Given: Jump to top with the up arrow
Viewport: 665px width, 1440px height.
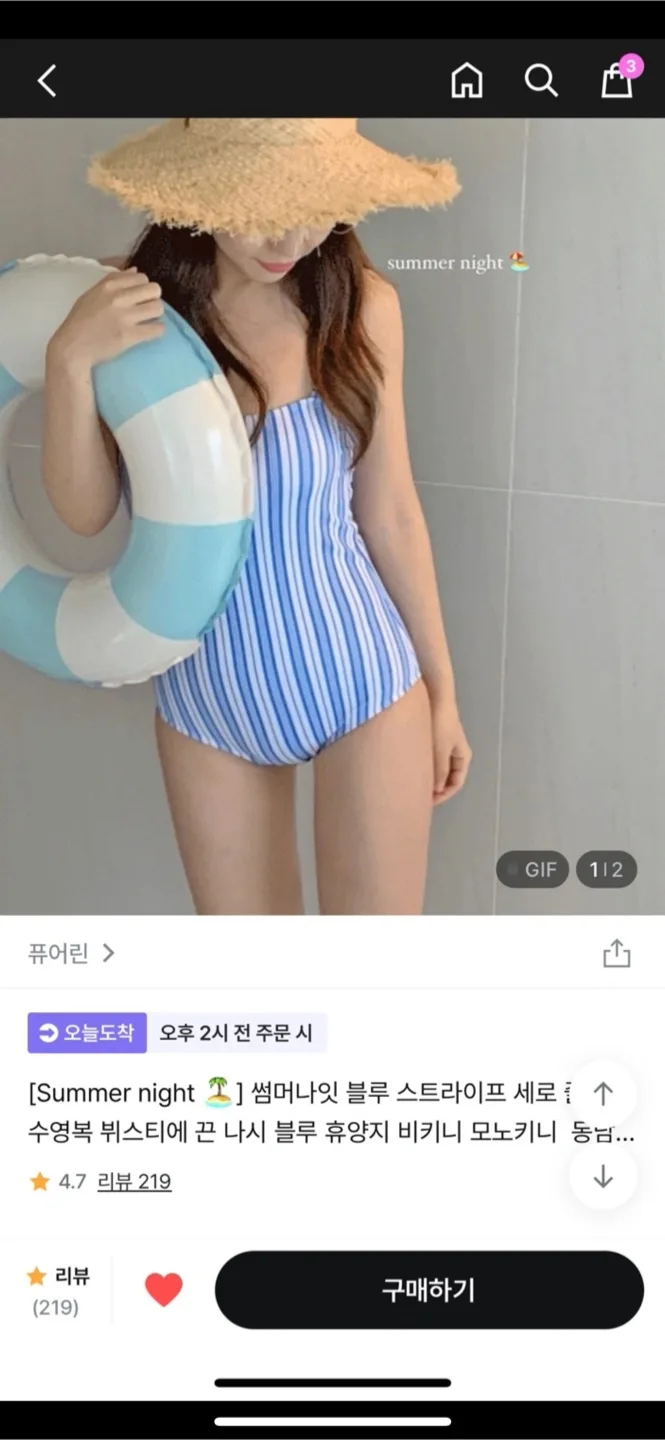Looking at the screenshot, I should tap(603, 1093).
